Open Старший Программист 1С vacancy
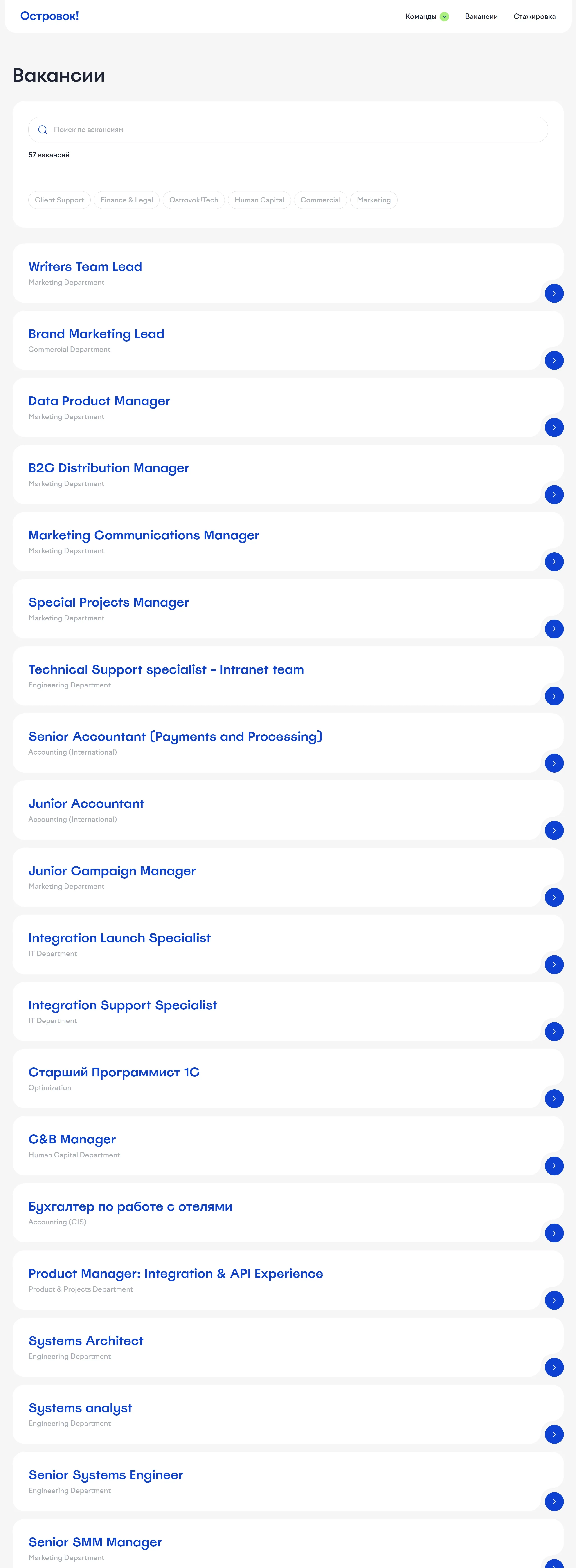The image size is (576, 1568). point(114,1073)
